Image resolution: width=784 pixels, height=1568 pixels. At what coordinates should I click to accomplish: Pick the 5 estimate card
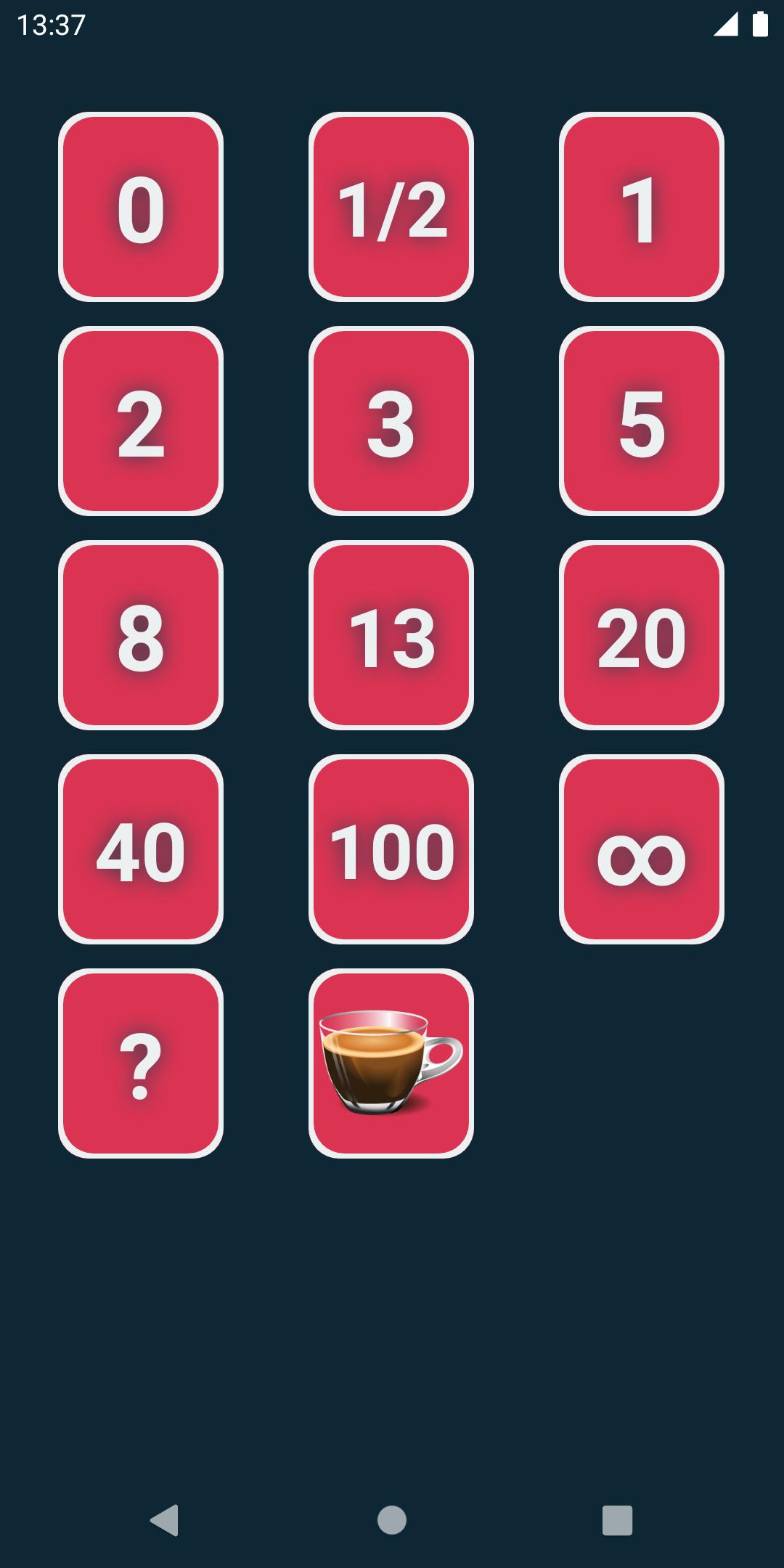click(642, 421)
